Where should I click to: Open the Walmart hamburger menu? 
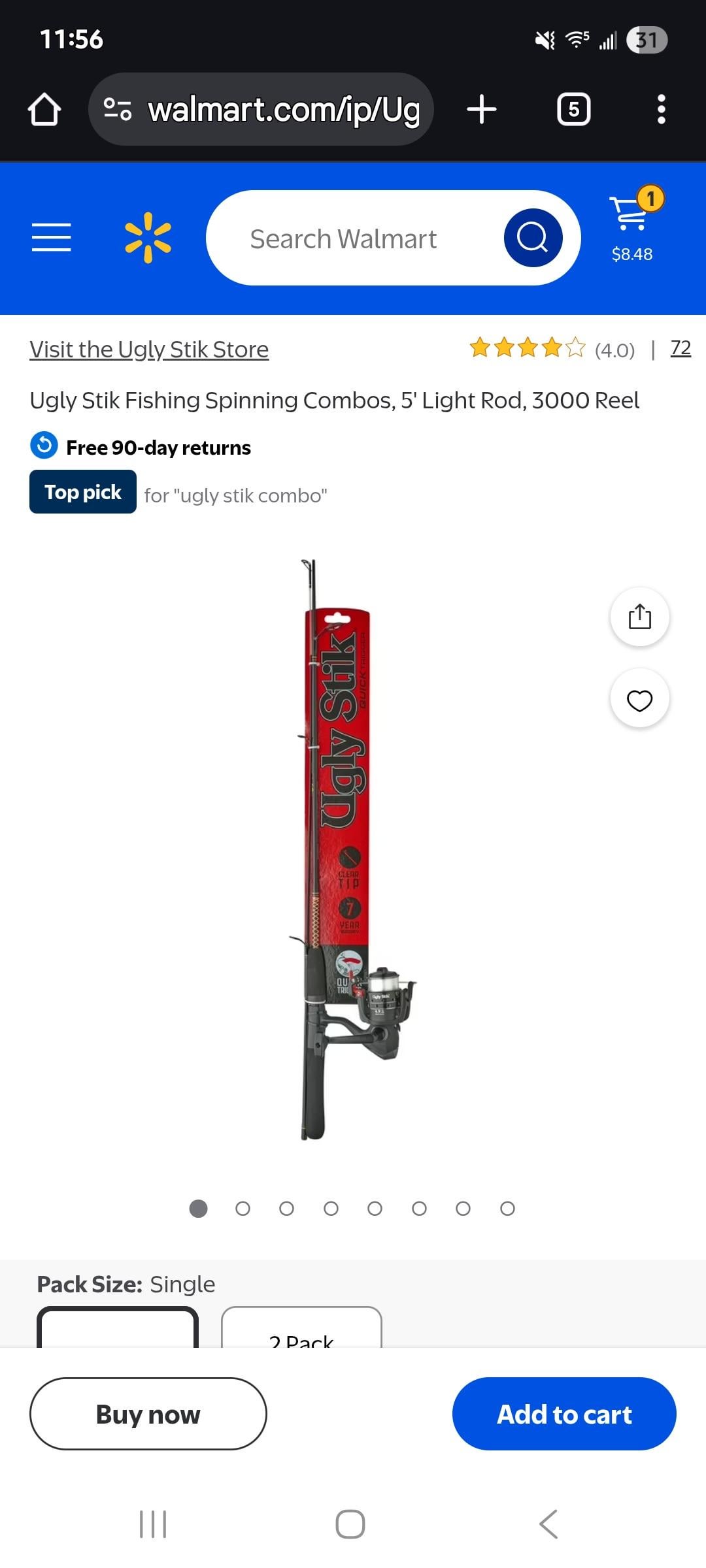coord(52,237)
